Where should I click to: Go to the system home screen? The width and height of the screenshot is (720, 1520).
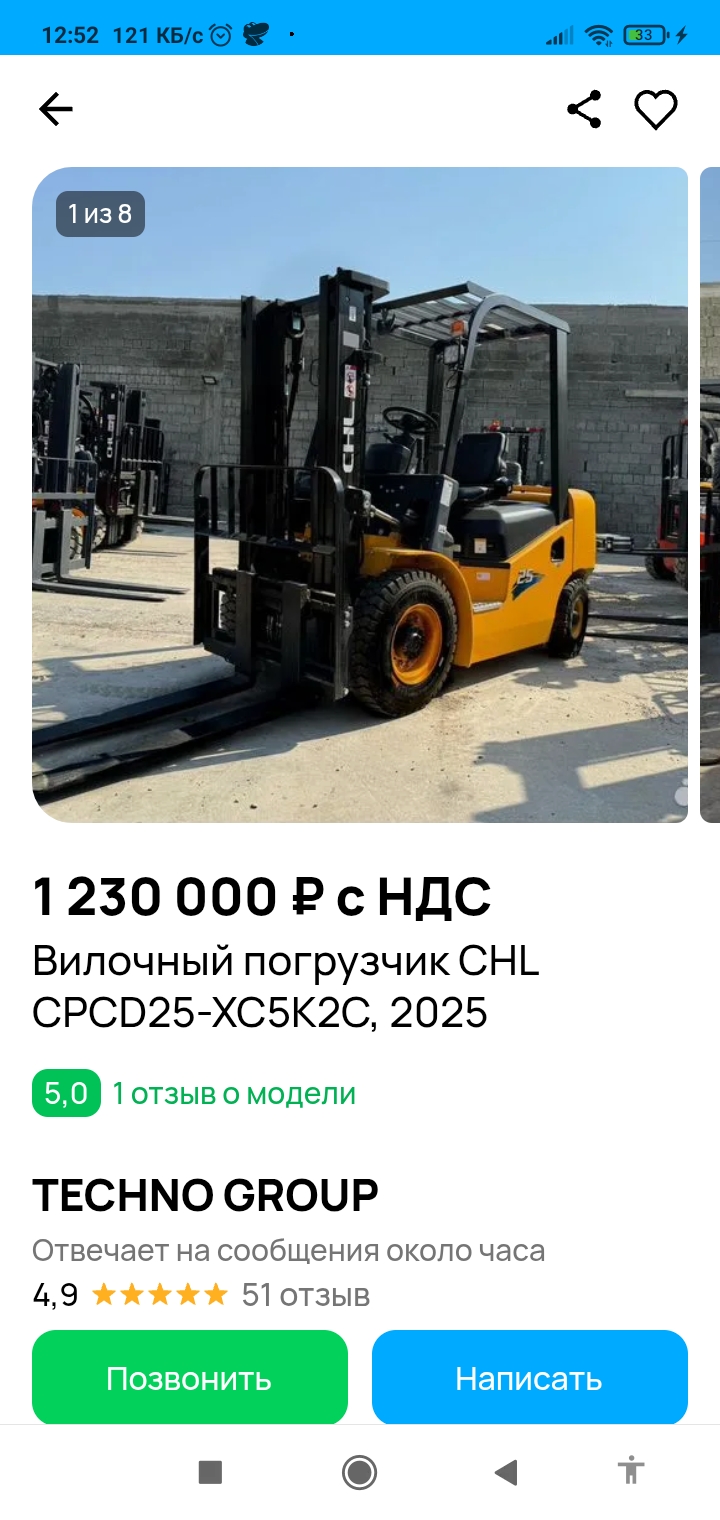[x=359, y=1471]
